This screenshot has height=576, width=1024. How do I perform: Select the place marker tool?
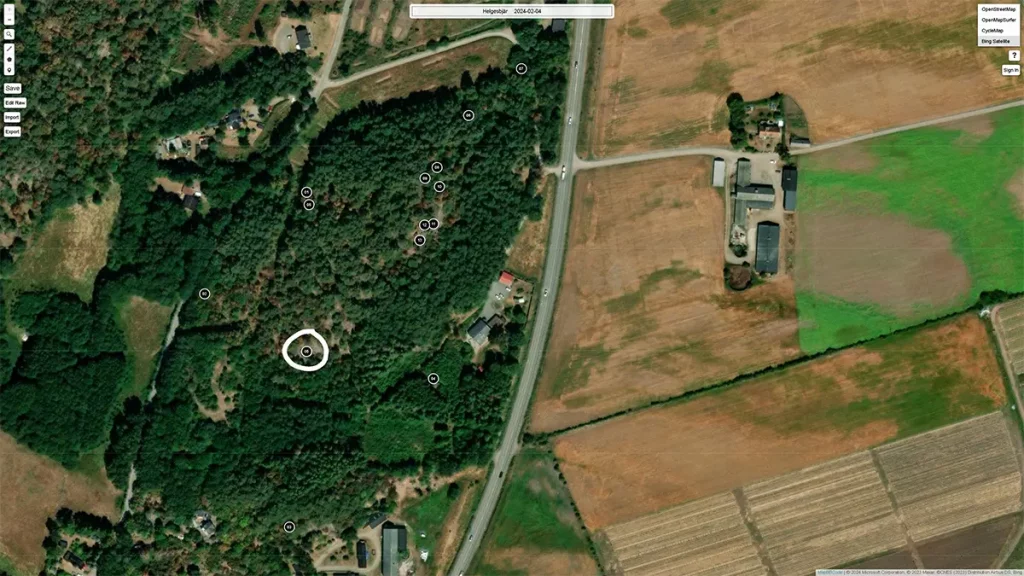click(9, 70)
